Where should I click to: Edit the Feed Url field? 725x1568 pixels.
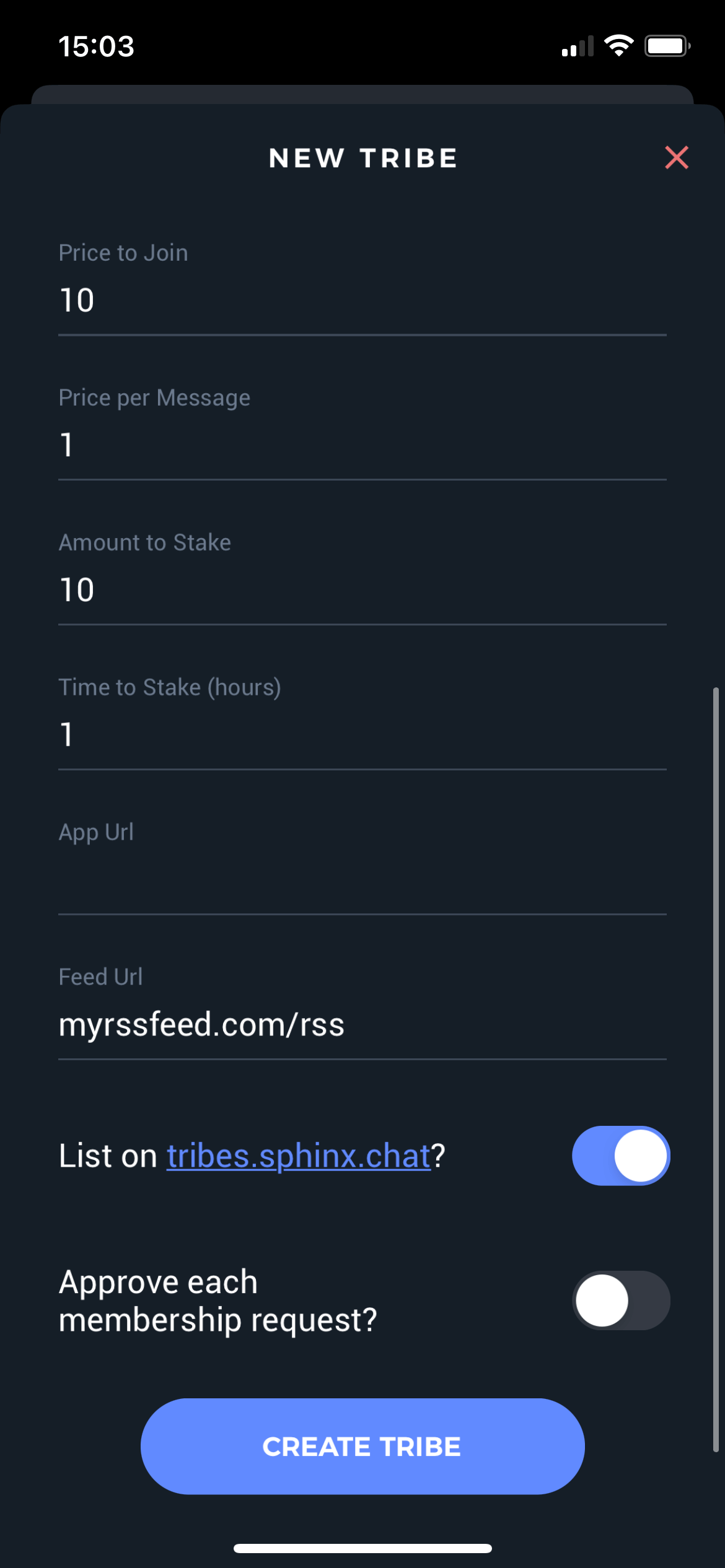coord(362,1025)
